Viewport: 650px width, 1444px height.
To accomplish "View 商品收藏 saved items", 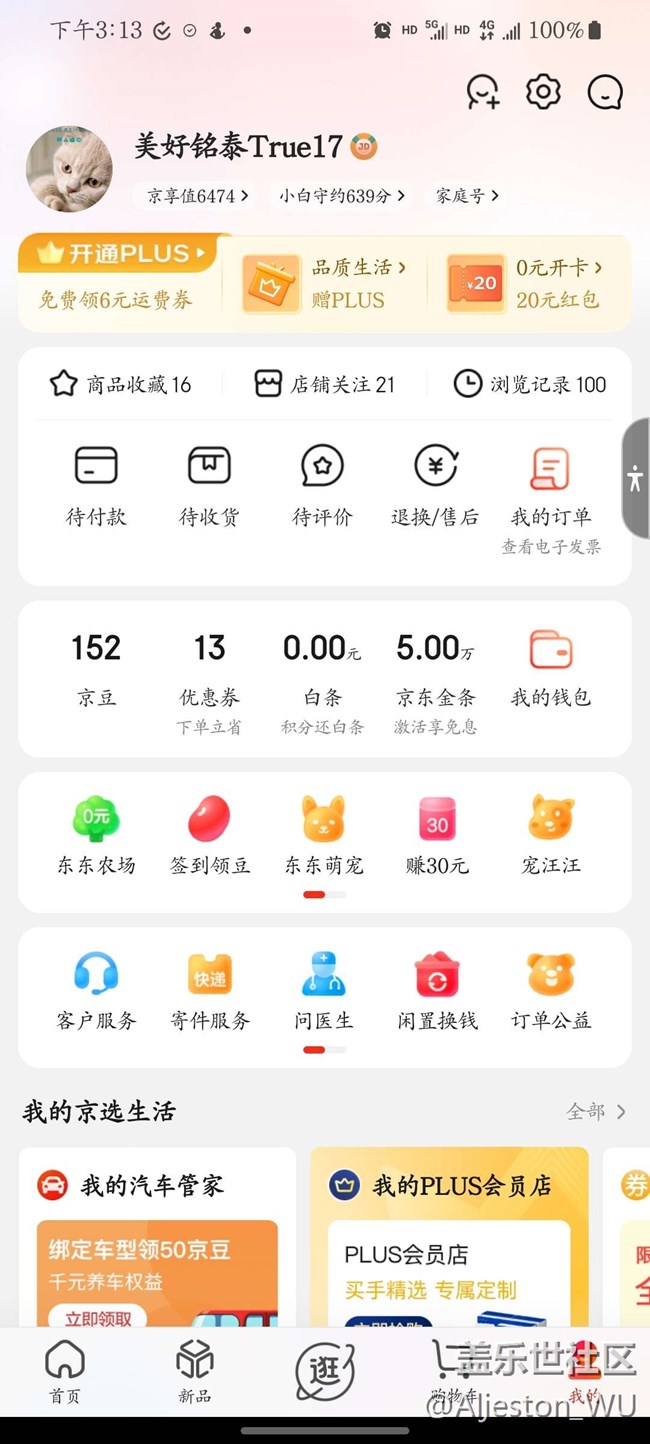I will [121, 384].
